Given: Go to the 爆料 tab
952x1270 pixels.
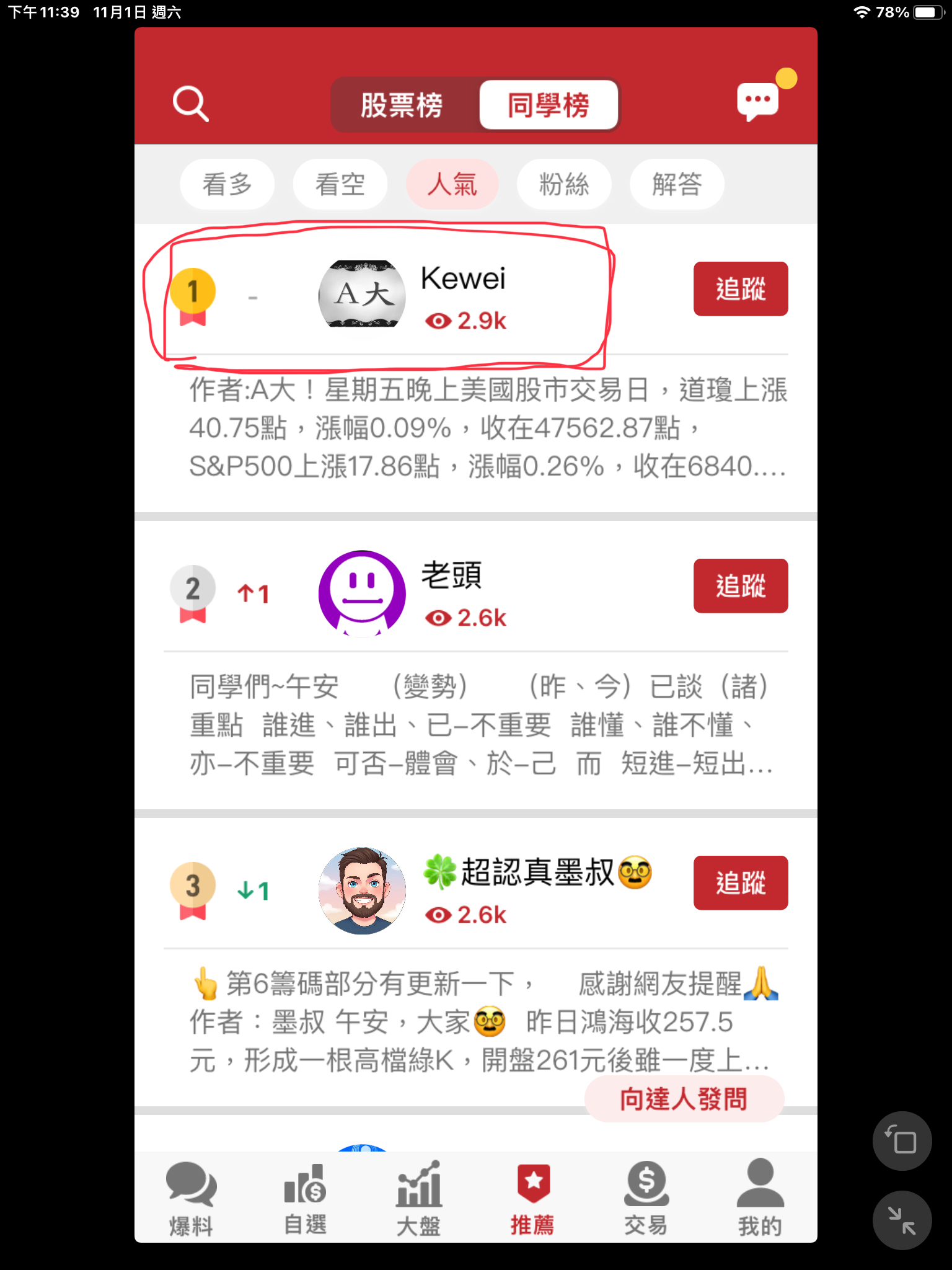Looking at the screenshot, I should pyautogui.click(x=191, y=1199).
